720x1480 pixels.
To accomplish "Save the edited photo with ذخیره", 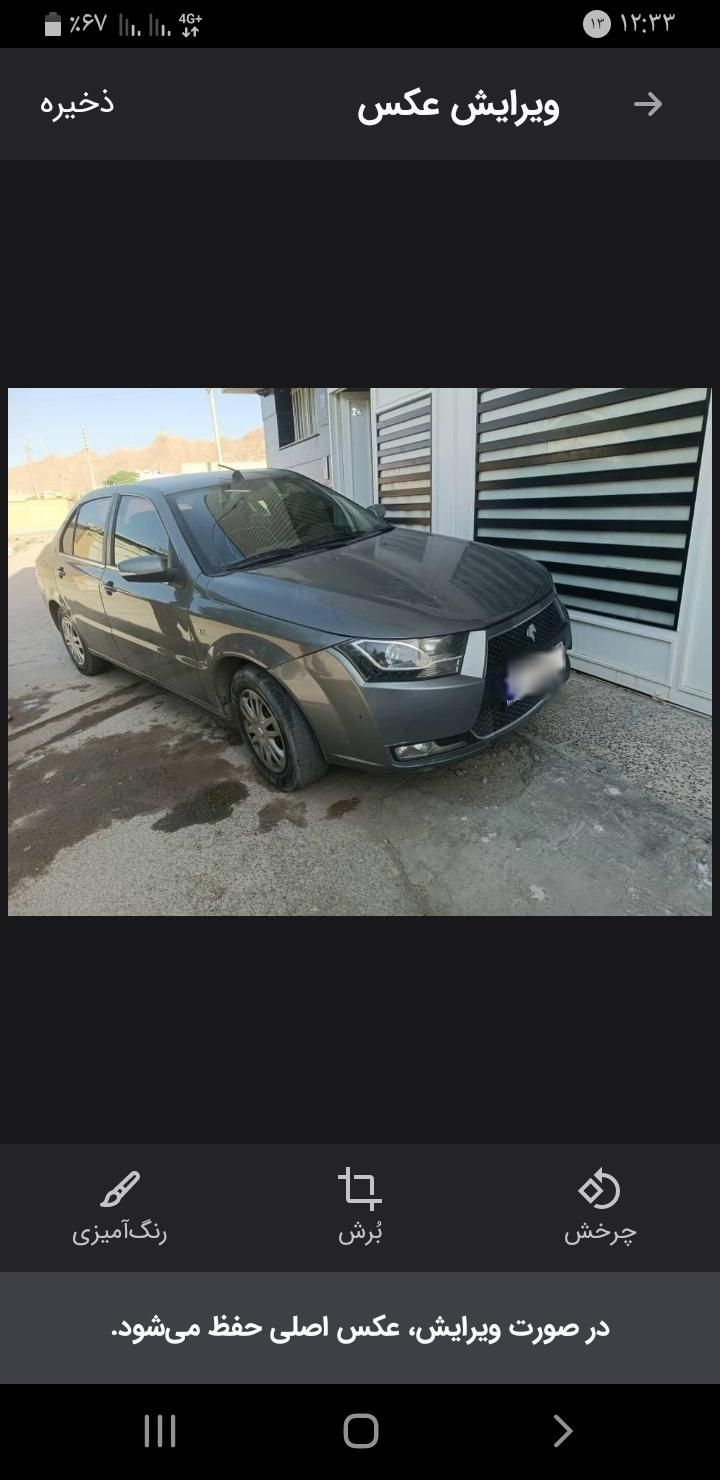I will pos(77,103).
